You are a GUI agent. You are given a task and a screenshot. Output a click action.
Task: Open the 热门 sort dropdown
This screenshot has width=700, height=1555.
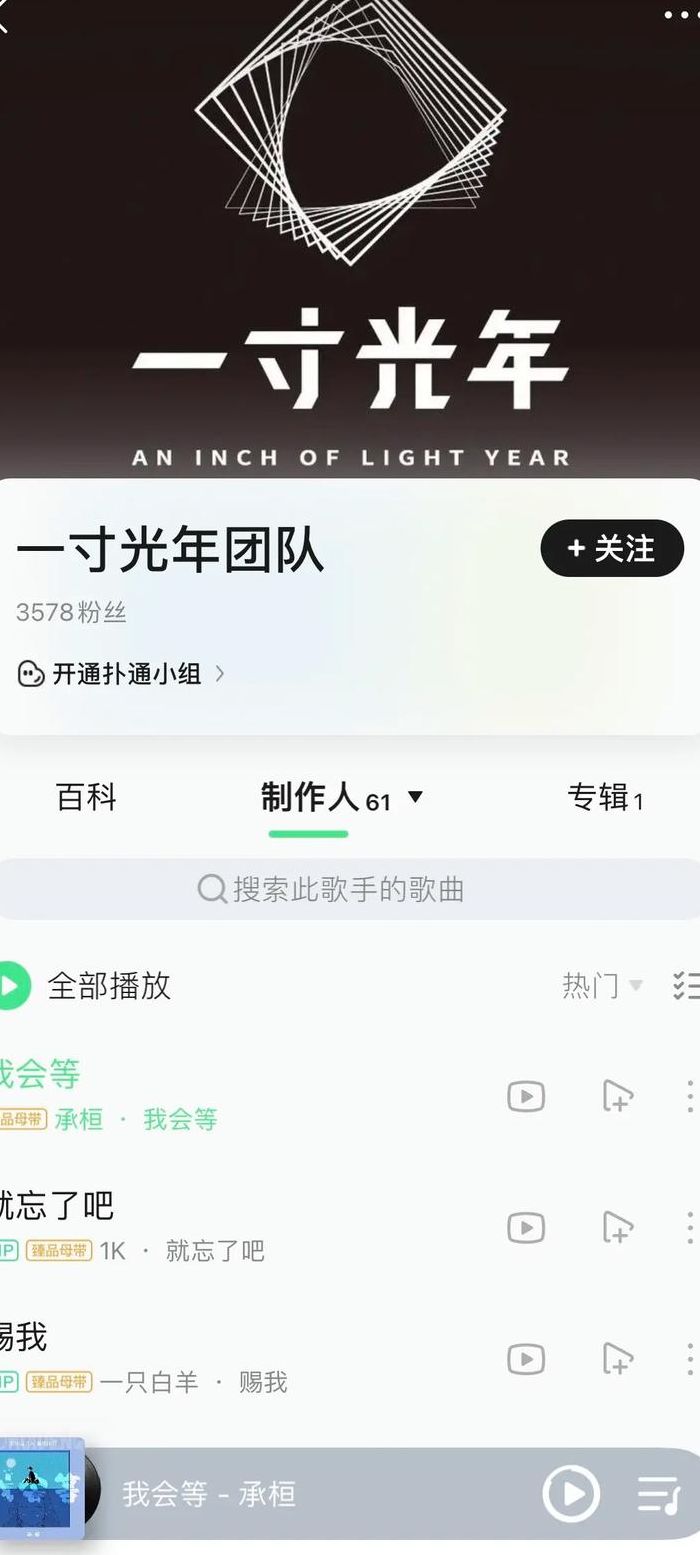coord(602,985)
